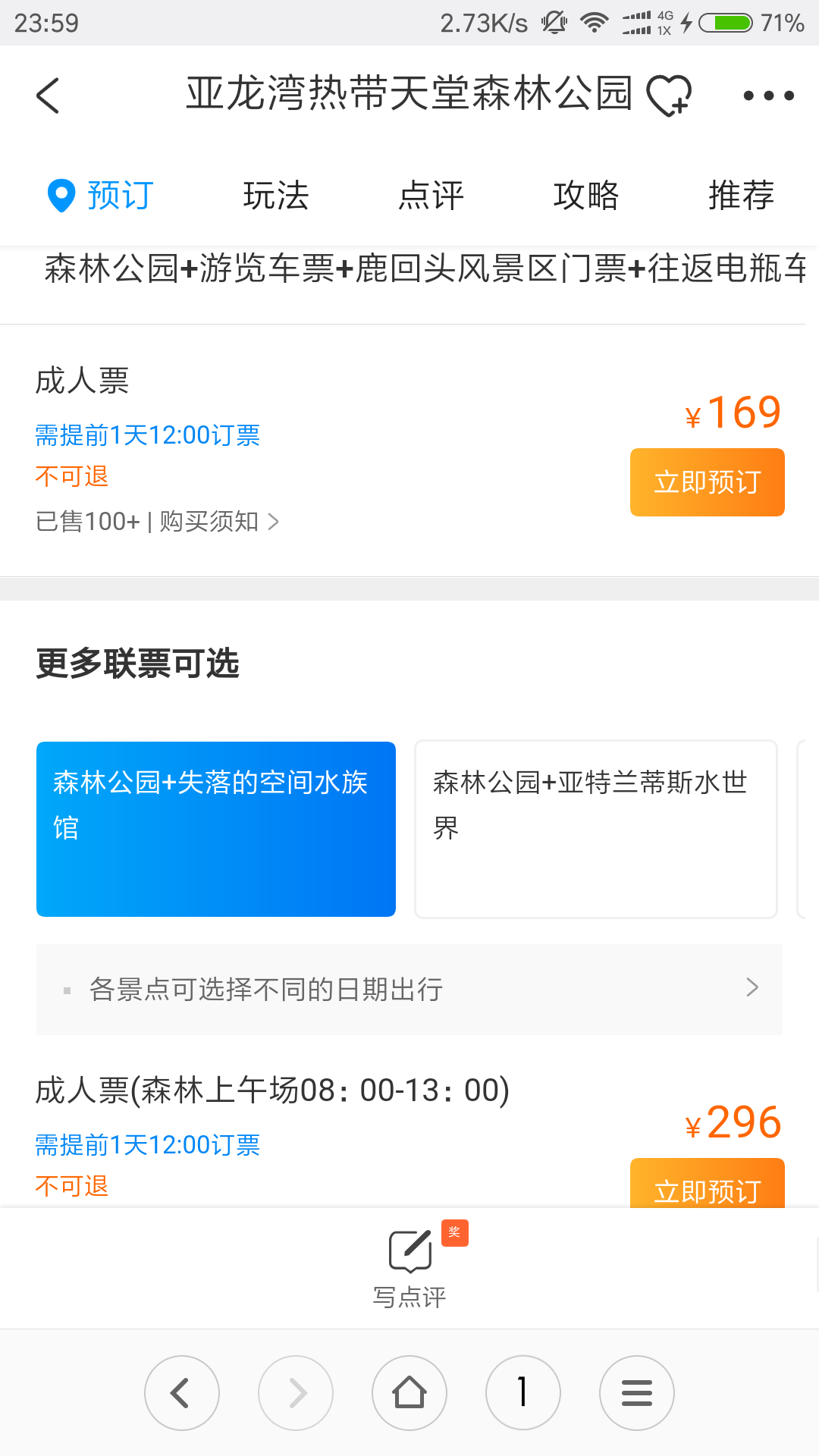Open the 购买须知 purchase notice link
The image size is (819, 1456).
[219, 522]
